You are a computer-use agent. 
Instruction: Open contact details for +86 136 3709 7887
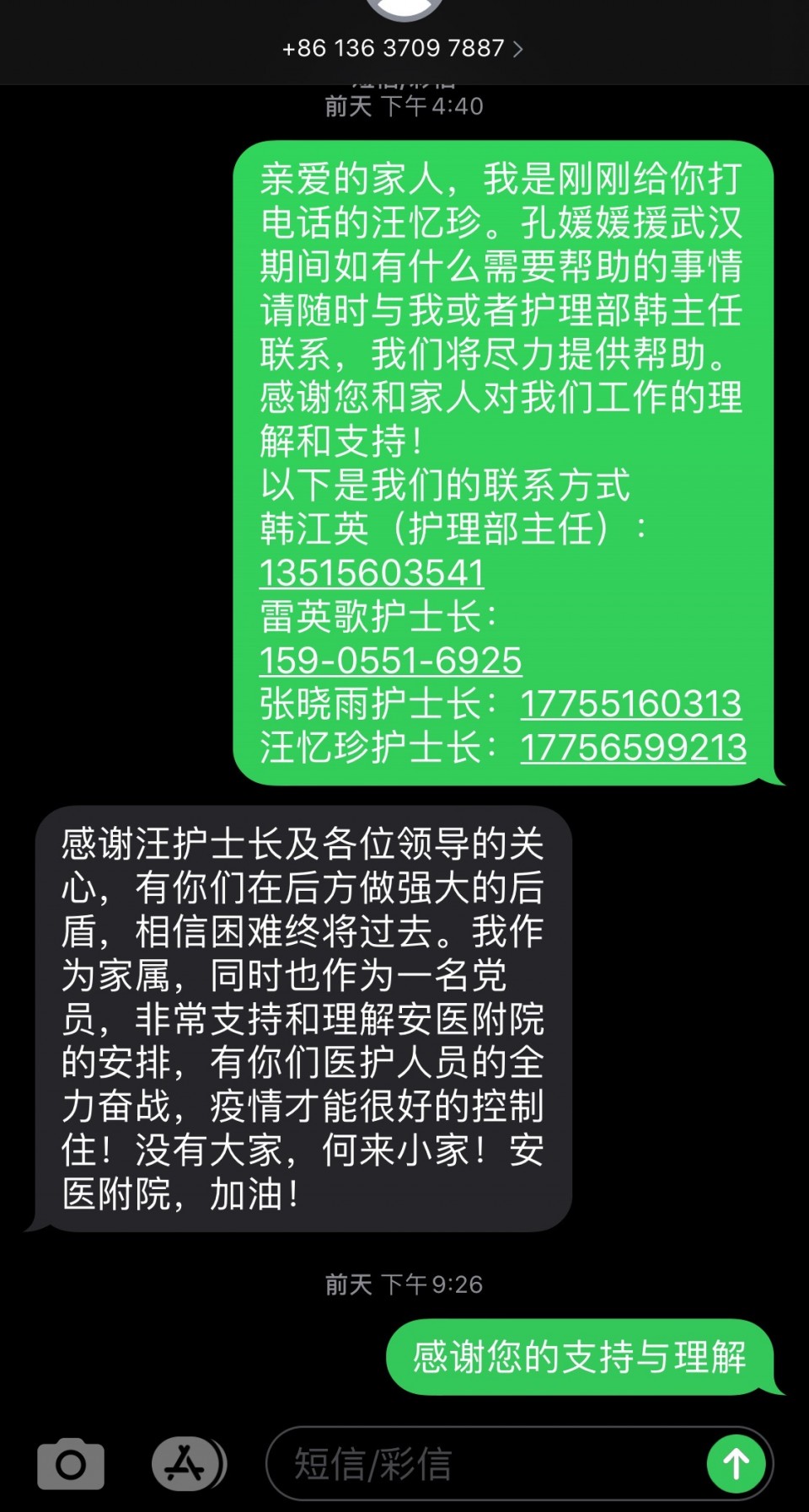point(403,48)
